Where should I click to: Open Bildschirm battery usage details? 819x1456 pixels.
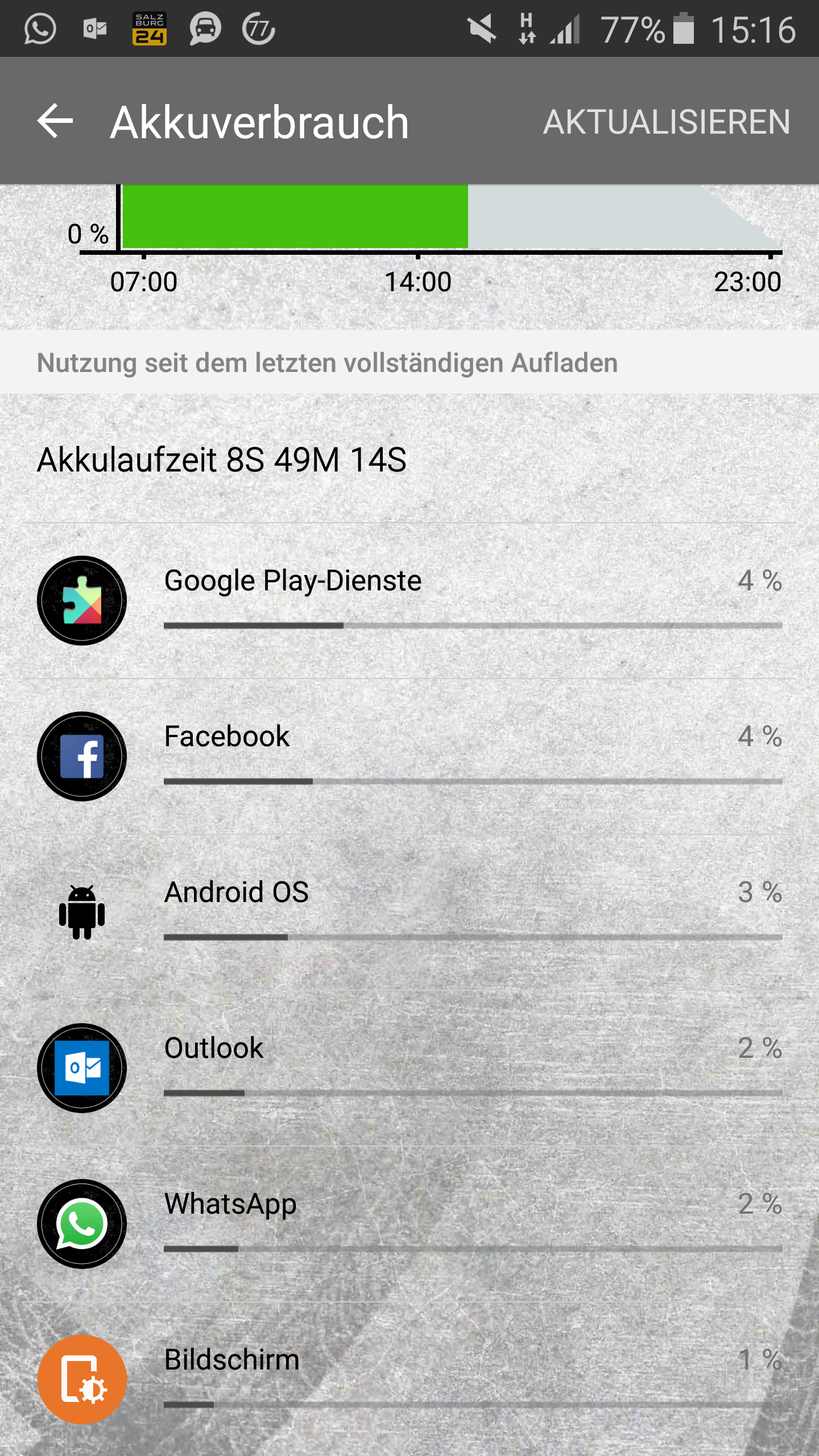[409, 1380]
